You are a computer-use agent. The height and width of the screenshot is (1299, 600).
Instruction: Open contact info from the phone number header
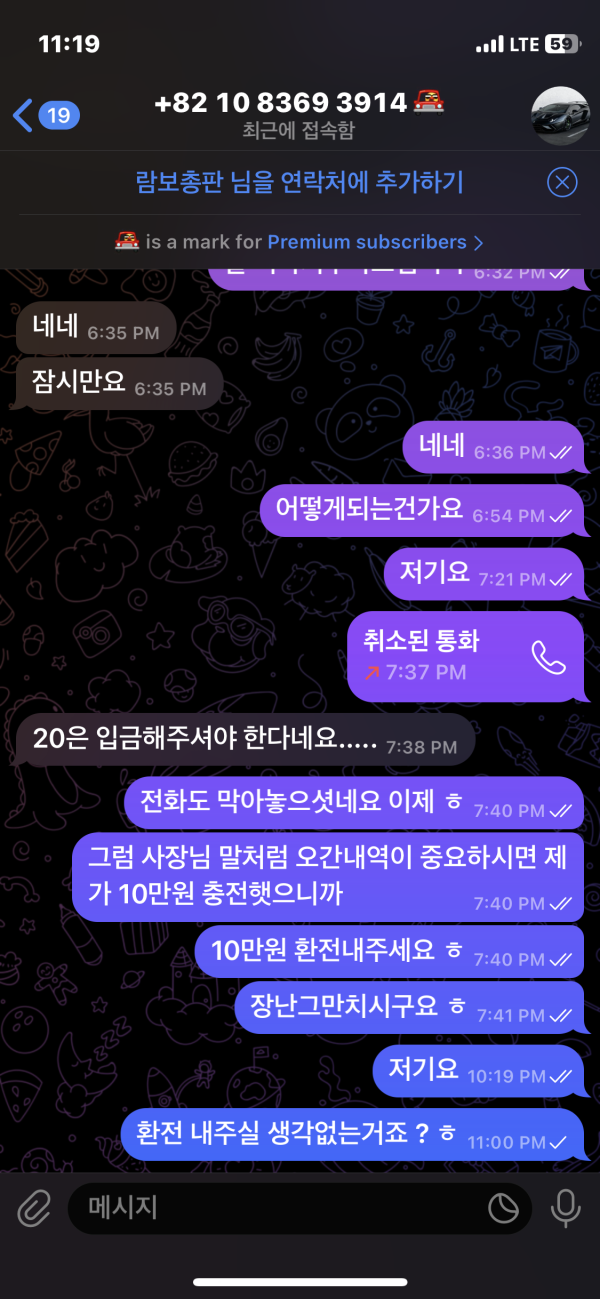(300, 103)
